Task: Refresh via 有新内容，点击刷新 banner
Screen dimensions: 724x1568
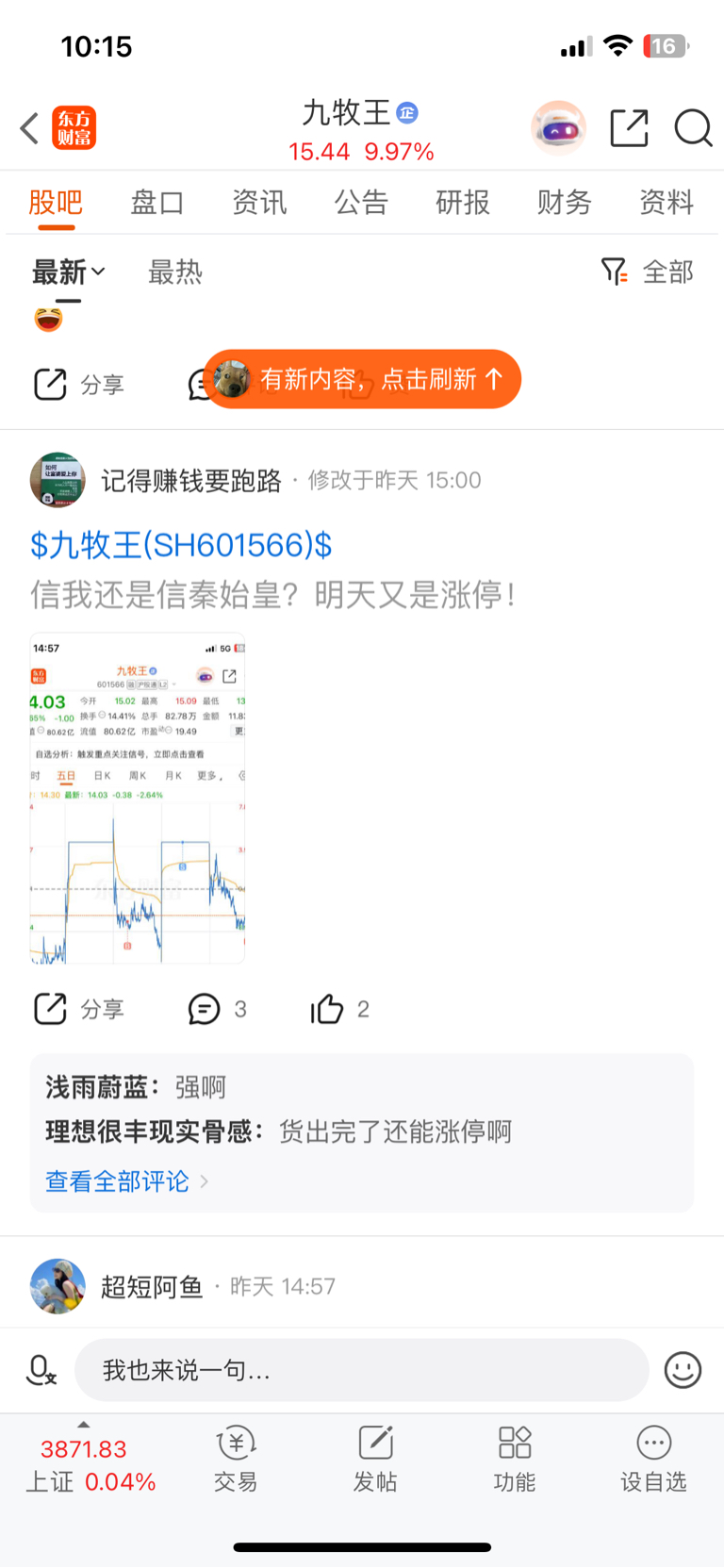Action: (363, 379)
